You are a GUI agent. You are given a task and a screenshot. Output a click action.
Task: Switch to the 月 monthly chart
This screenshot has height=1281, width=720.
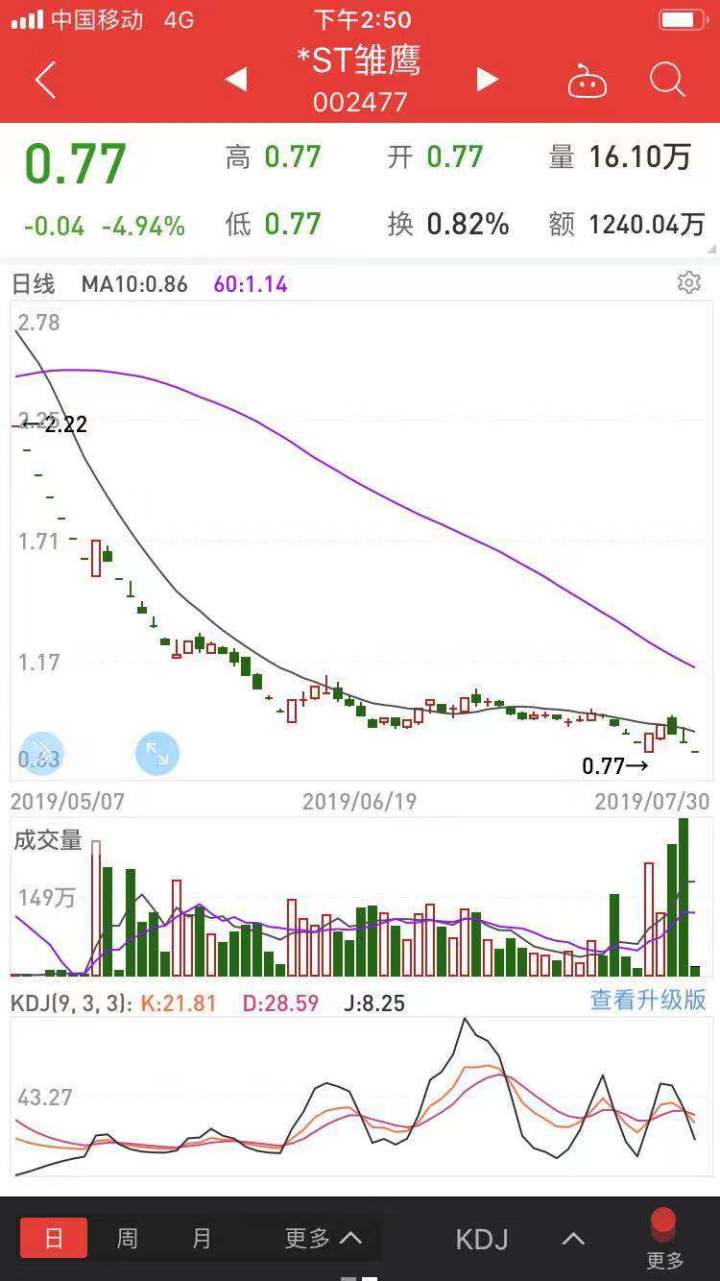point(202,1239)
